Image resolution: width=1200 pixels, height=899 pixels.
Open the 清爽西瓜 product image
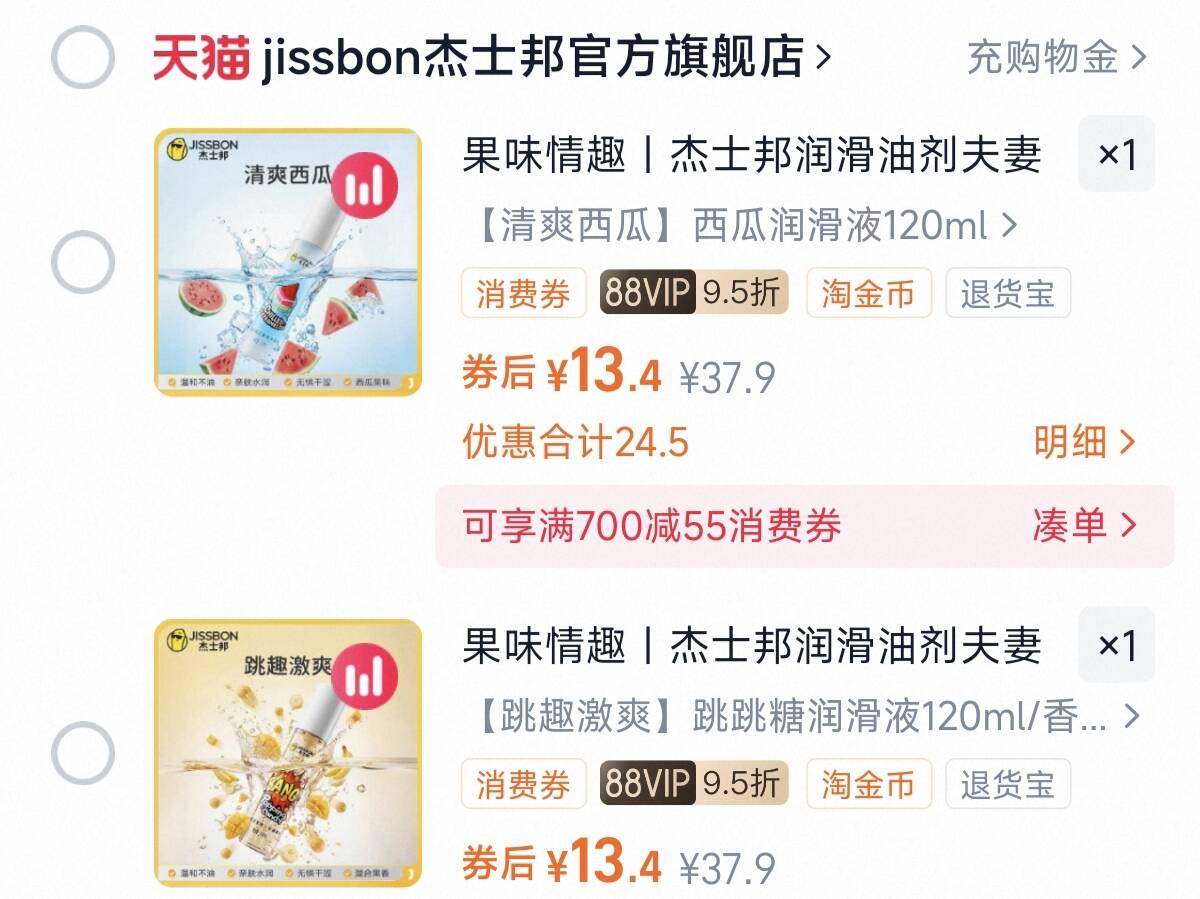pos(288,262)
